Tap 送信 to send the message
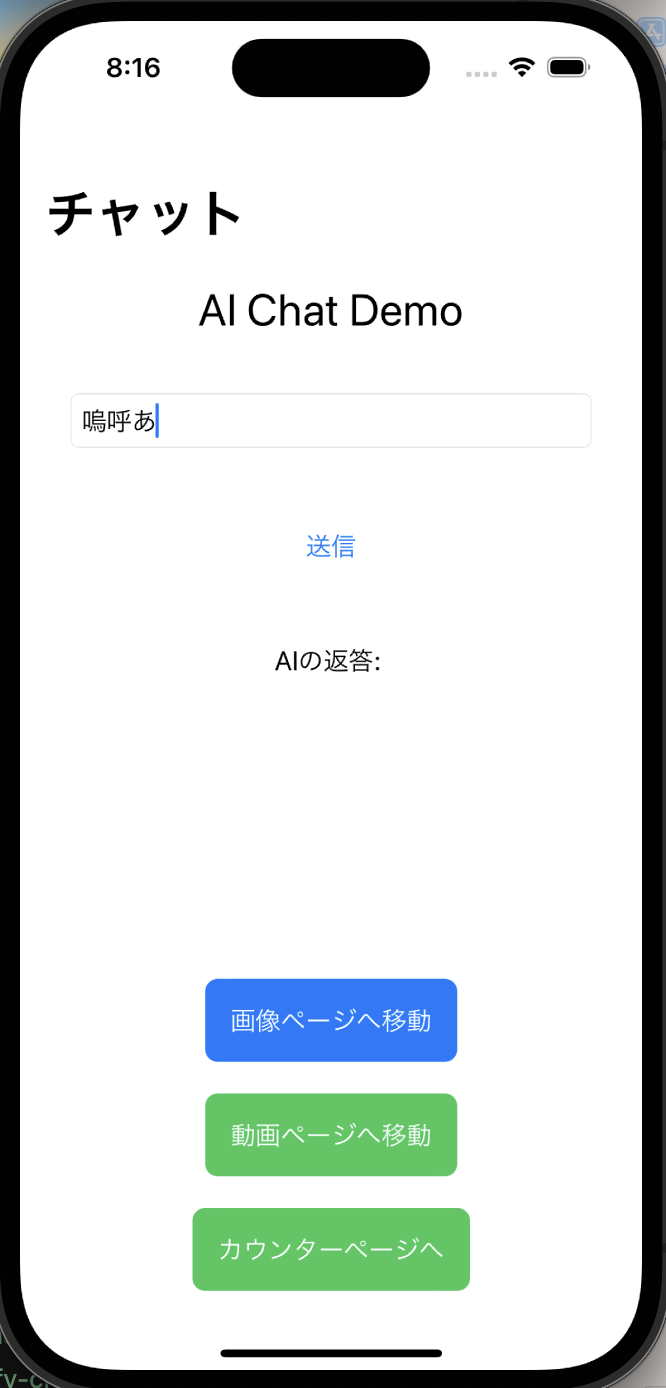The height and width of the screenshot is (1388, 666). click(x=331, y=546)
